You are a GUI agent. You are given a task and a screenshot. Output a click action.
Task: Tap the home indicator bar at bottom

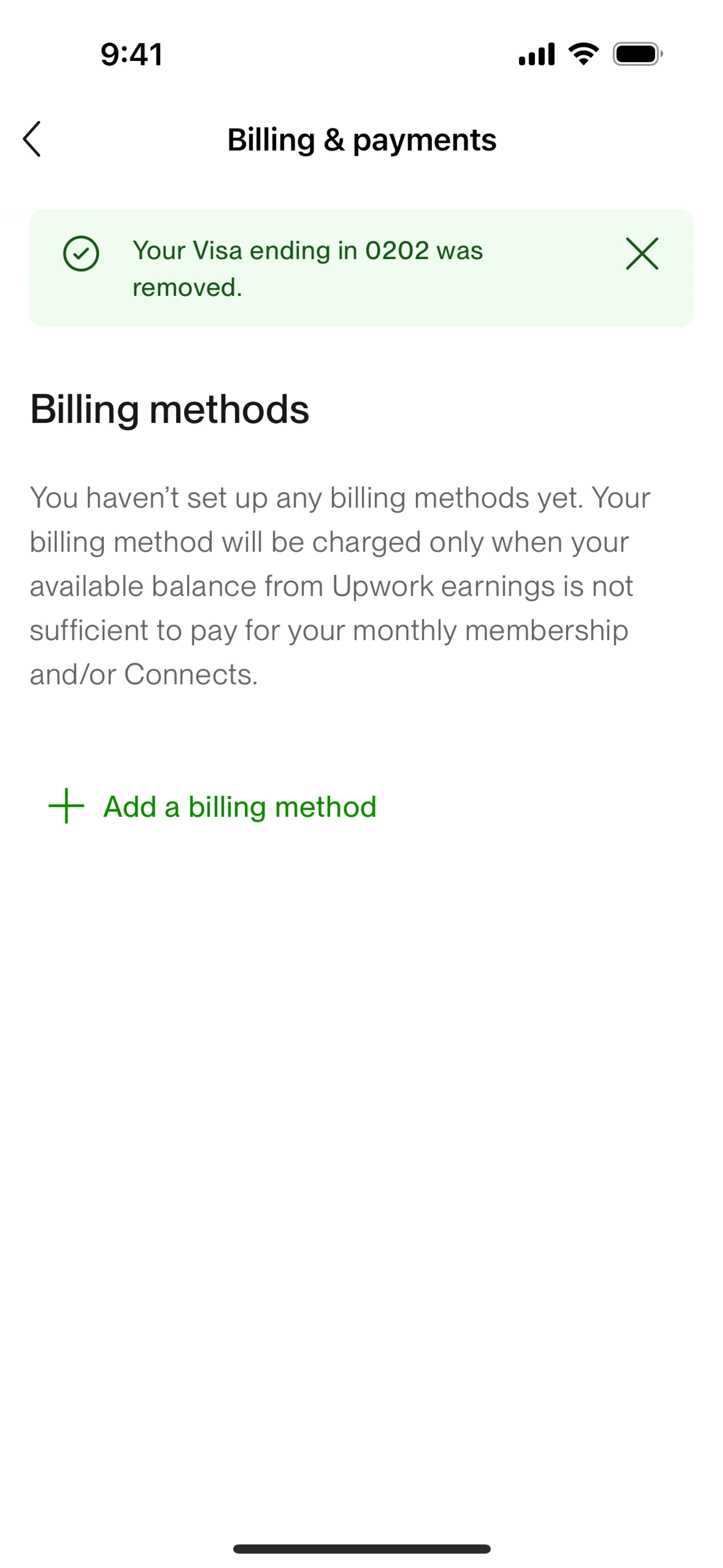pyautogui.click(x=361, y=1548)
